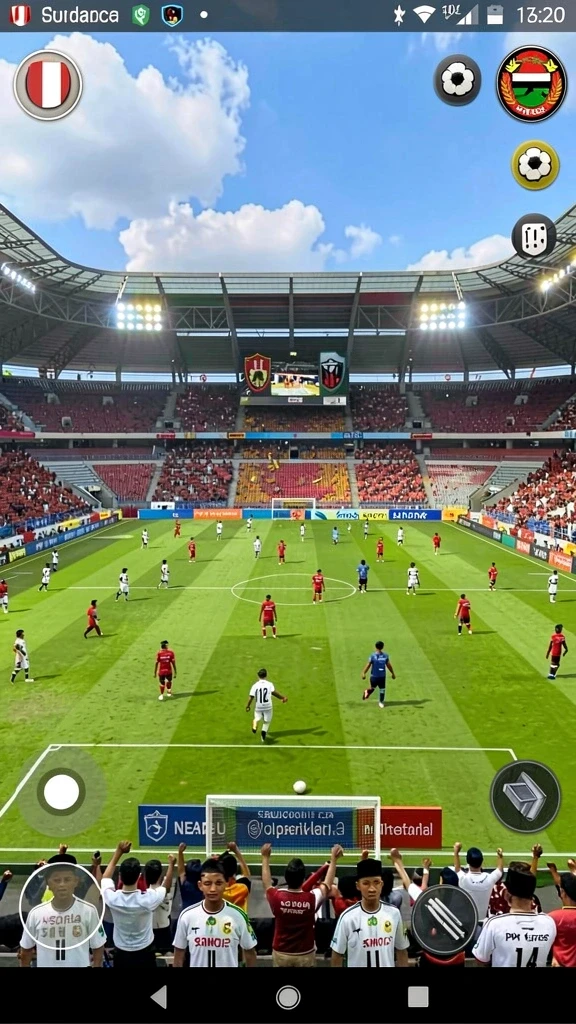Go to the system home screen

coord(288,997)
